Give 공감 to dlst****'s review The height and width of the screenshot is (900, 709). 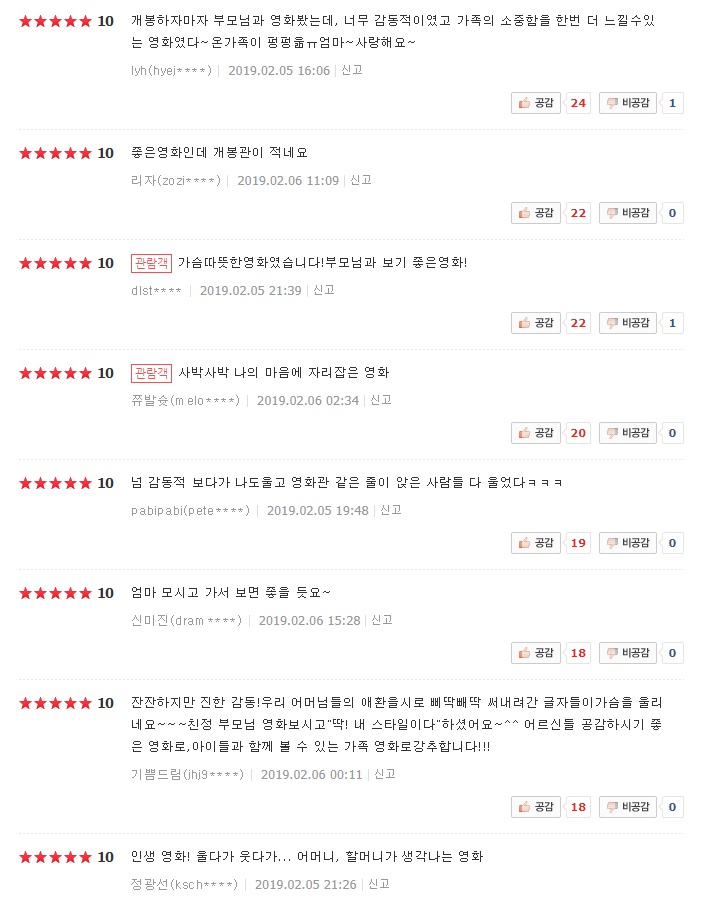pos(536,323)
